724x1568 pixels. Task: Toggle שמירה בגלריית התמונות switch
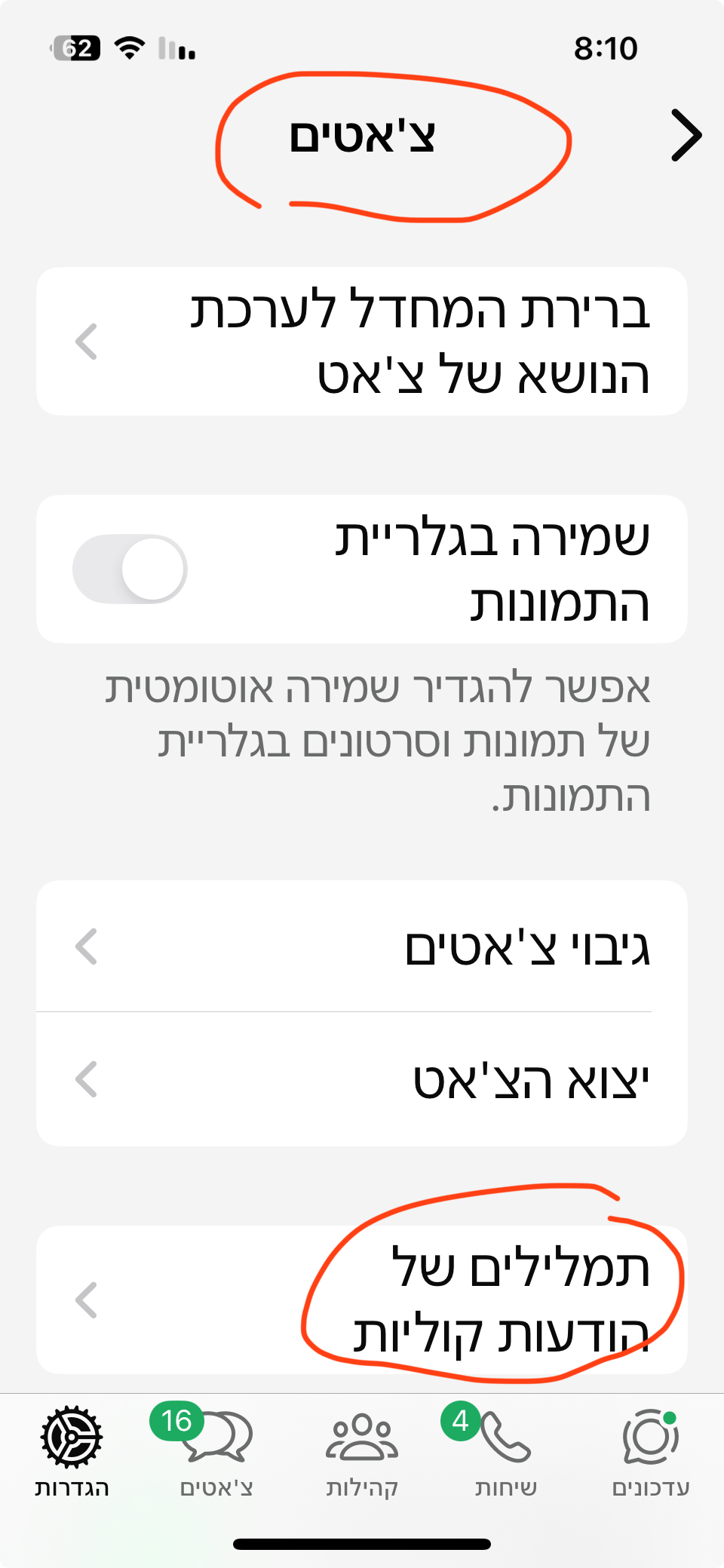[x=130, y=569]
